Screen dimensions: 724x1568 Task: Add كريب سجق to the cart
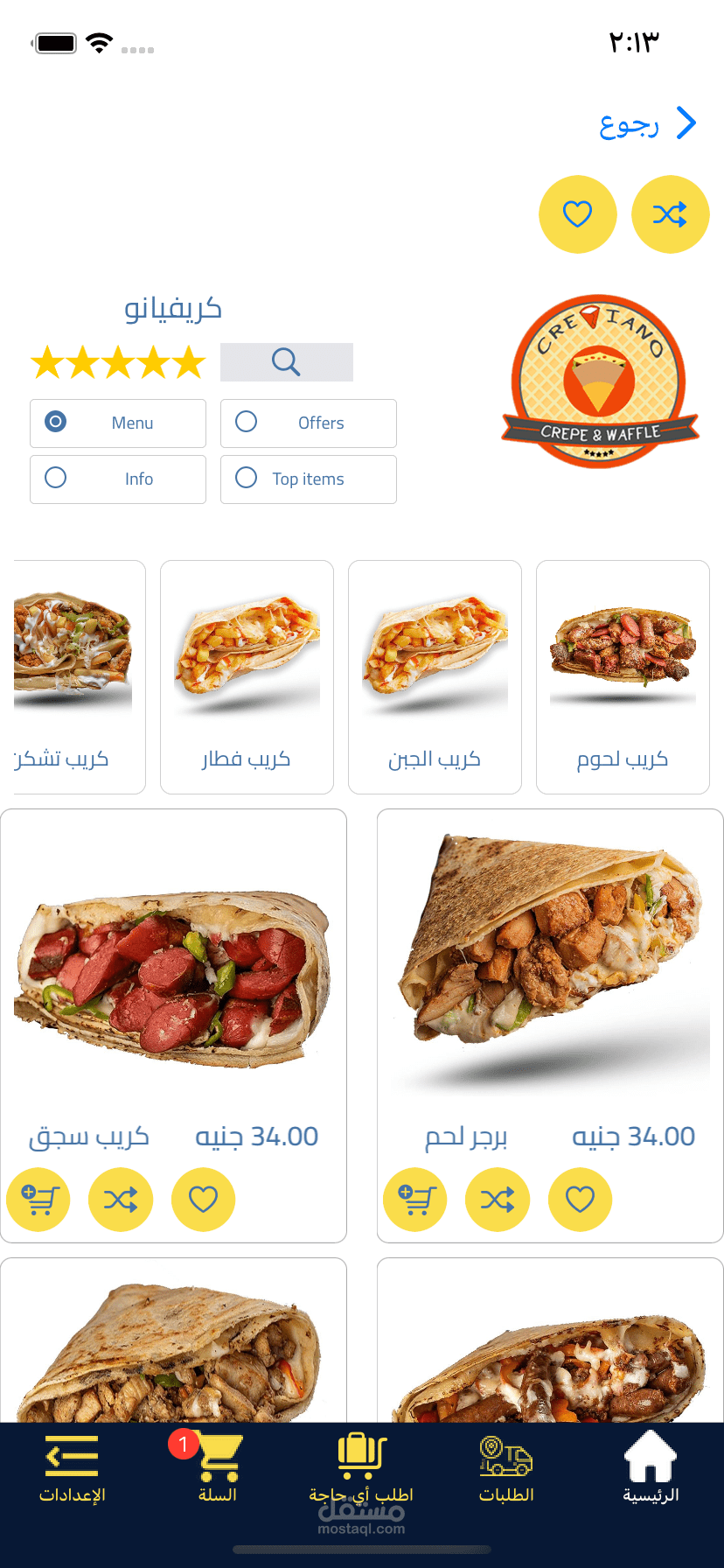[38, 1200]
